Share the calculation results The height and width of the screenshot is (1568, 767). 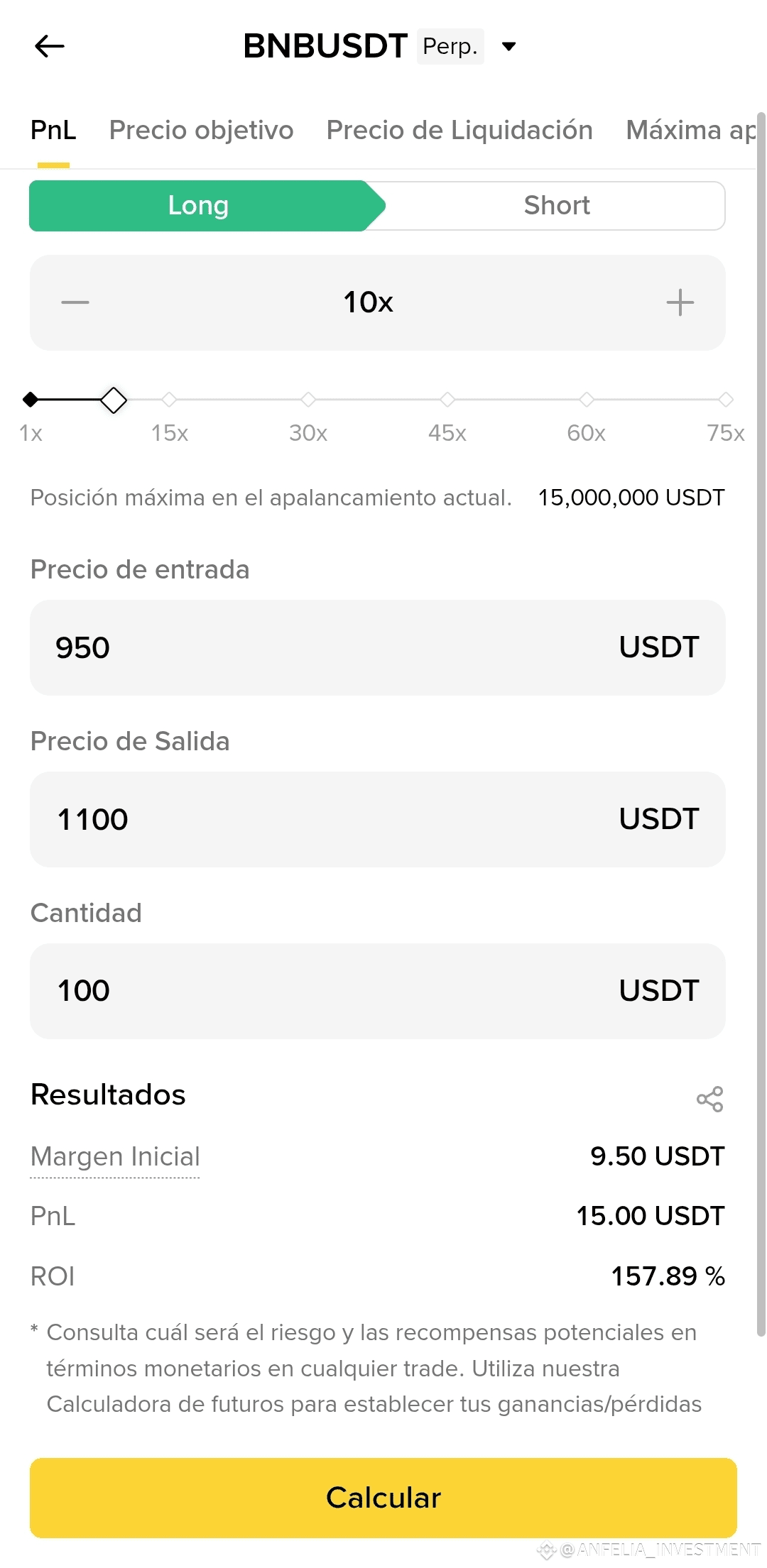pyautogui.click(x=709, y=1100)
